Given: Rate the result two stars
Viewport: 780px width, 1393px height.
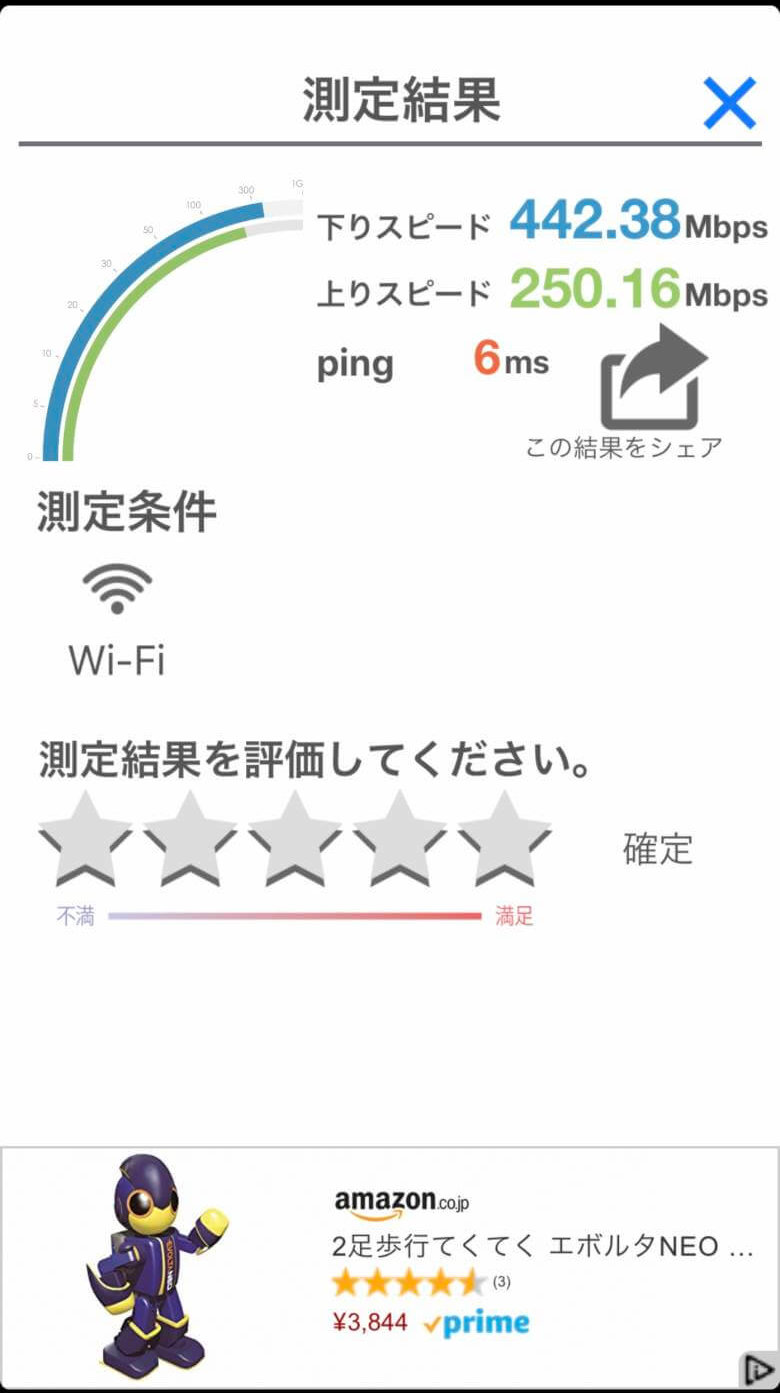Looking at the screenshot, I should (x=190, y=838).
